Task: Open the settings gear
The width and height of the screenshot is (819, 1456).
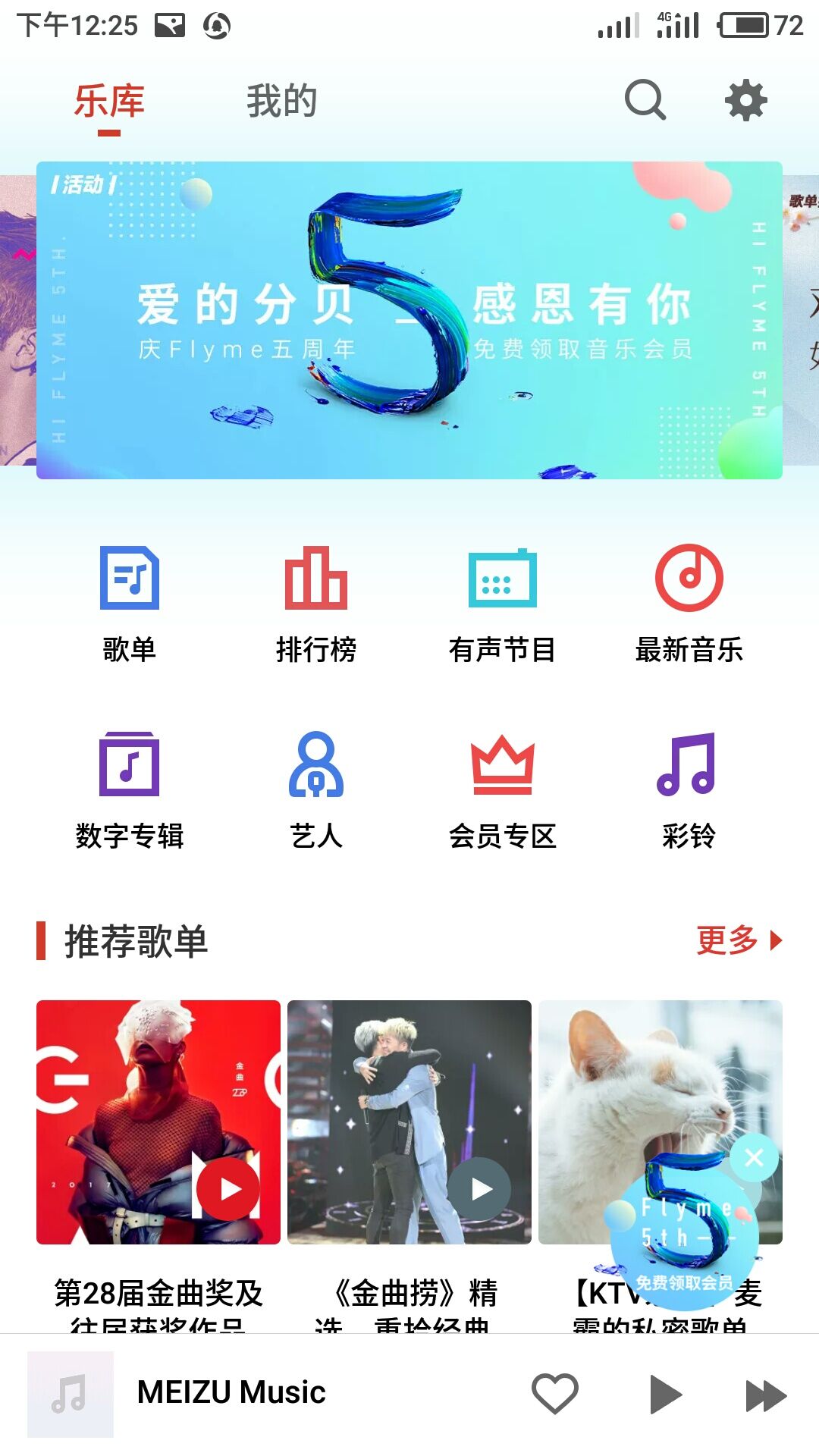Action: pos(743,101)
